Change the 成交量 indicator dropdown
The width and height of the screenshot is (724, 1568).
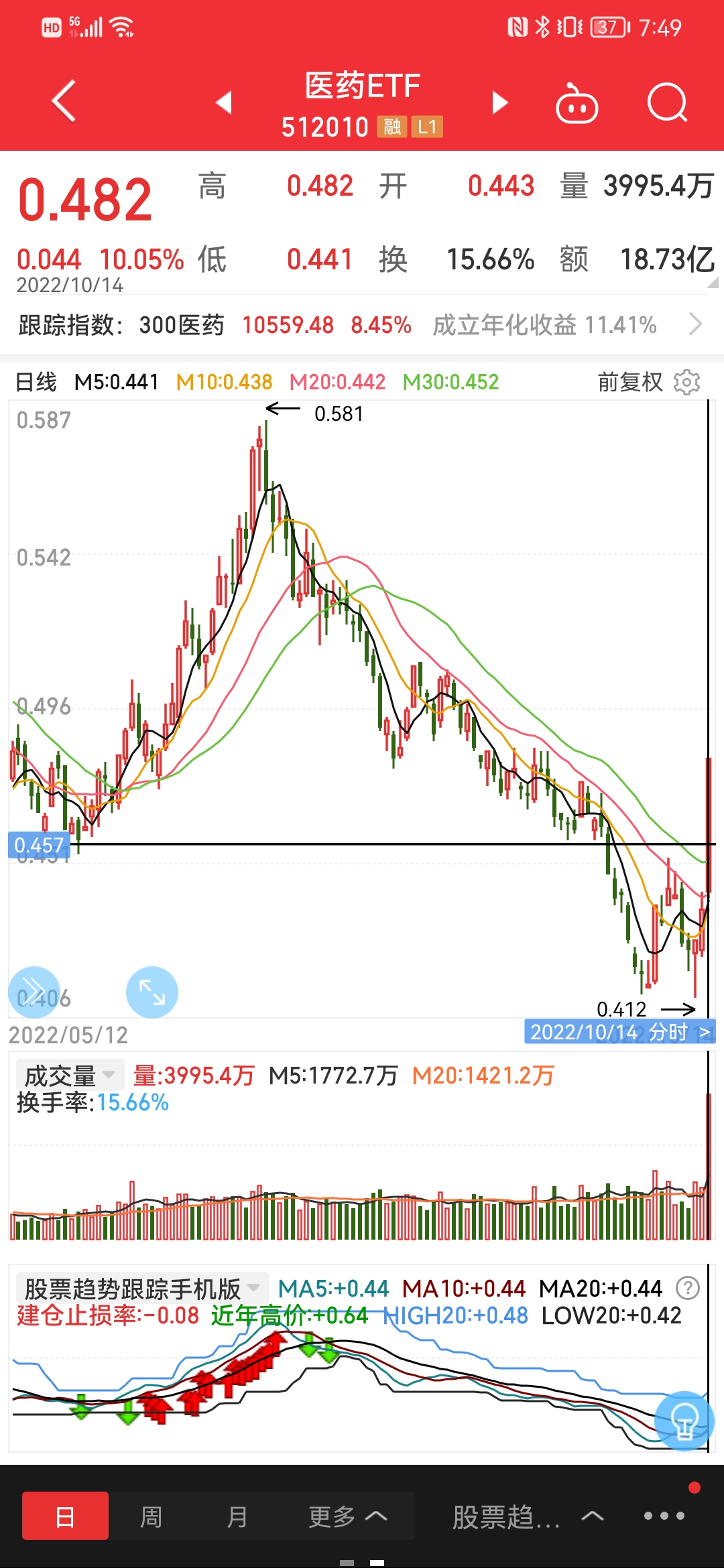(x=70, y=1075)
